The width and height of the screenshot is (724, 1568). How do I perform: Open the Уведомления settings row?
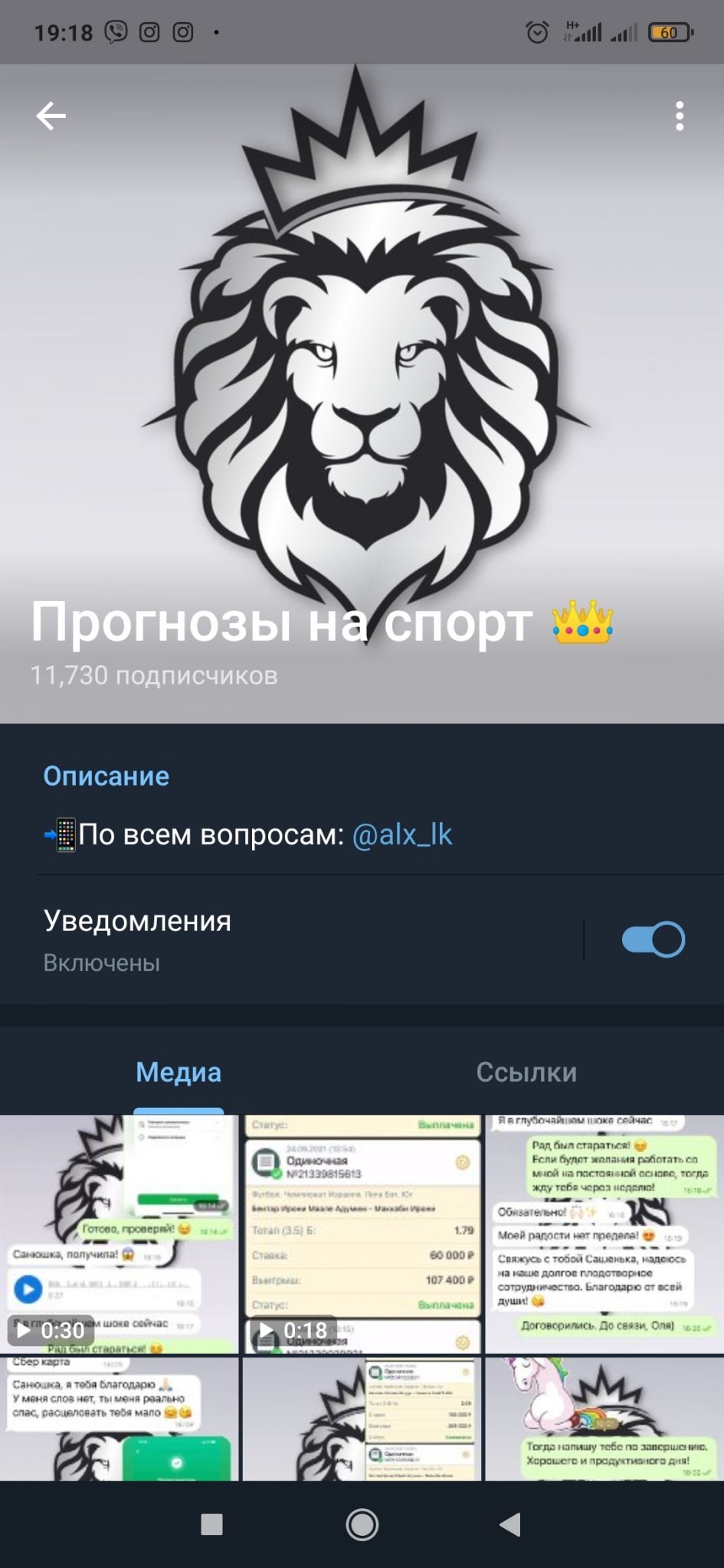click(x=291, y=939)
